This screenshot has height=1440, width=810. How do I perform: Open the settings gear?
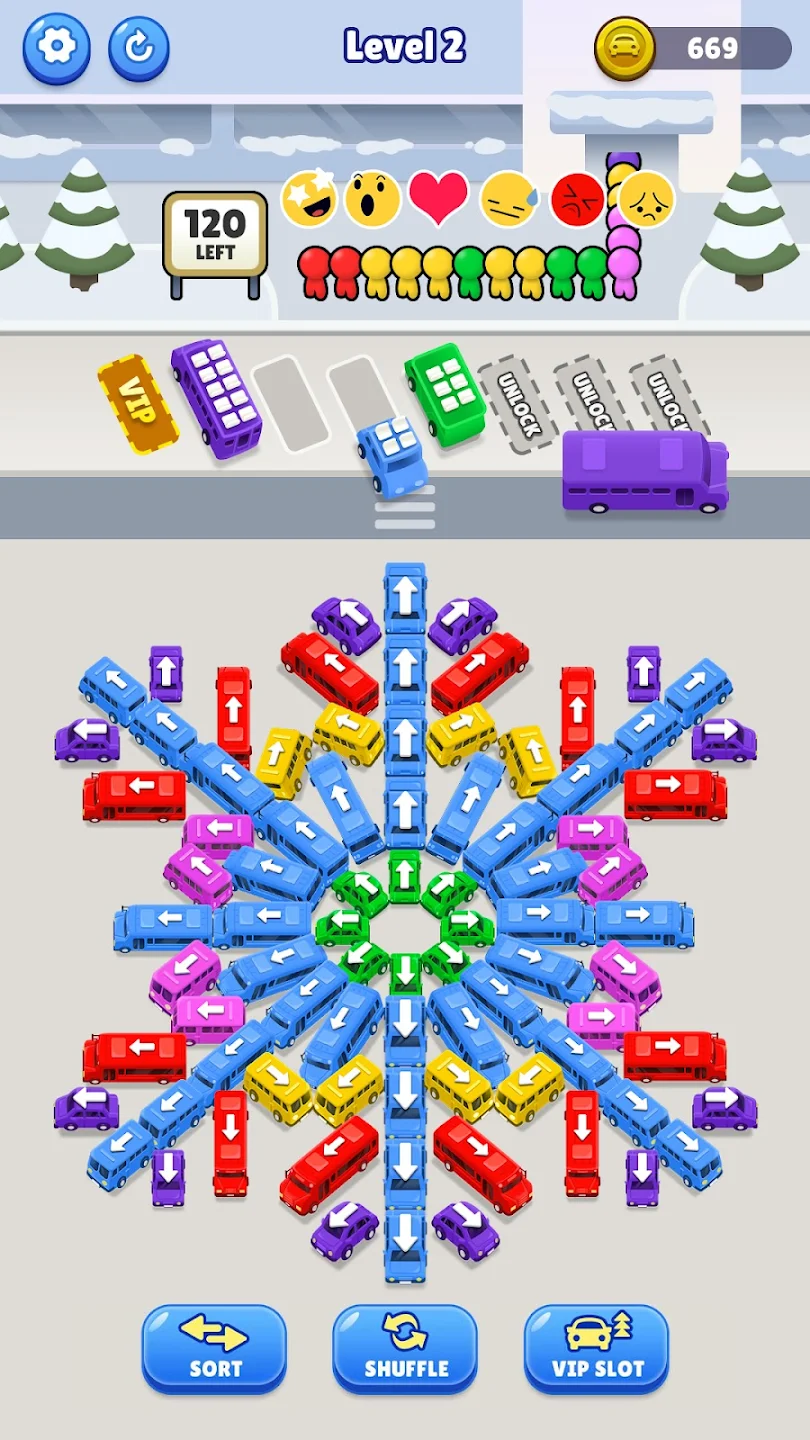[56, 47]
